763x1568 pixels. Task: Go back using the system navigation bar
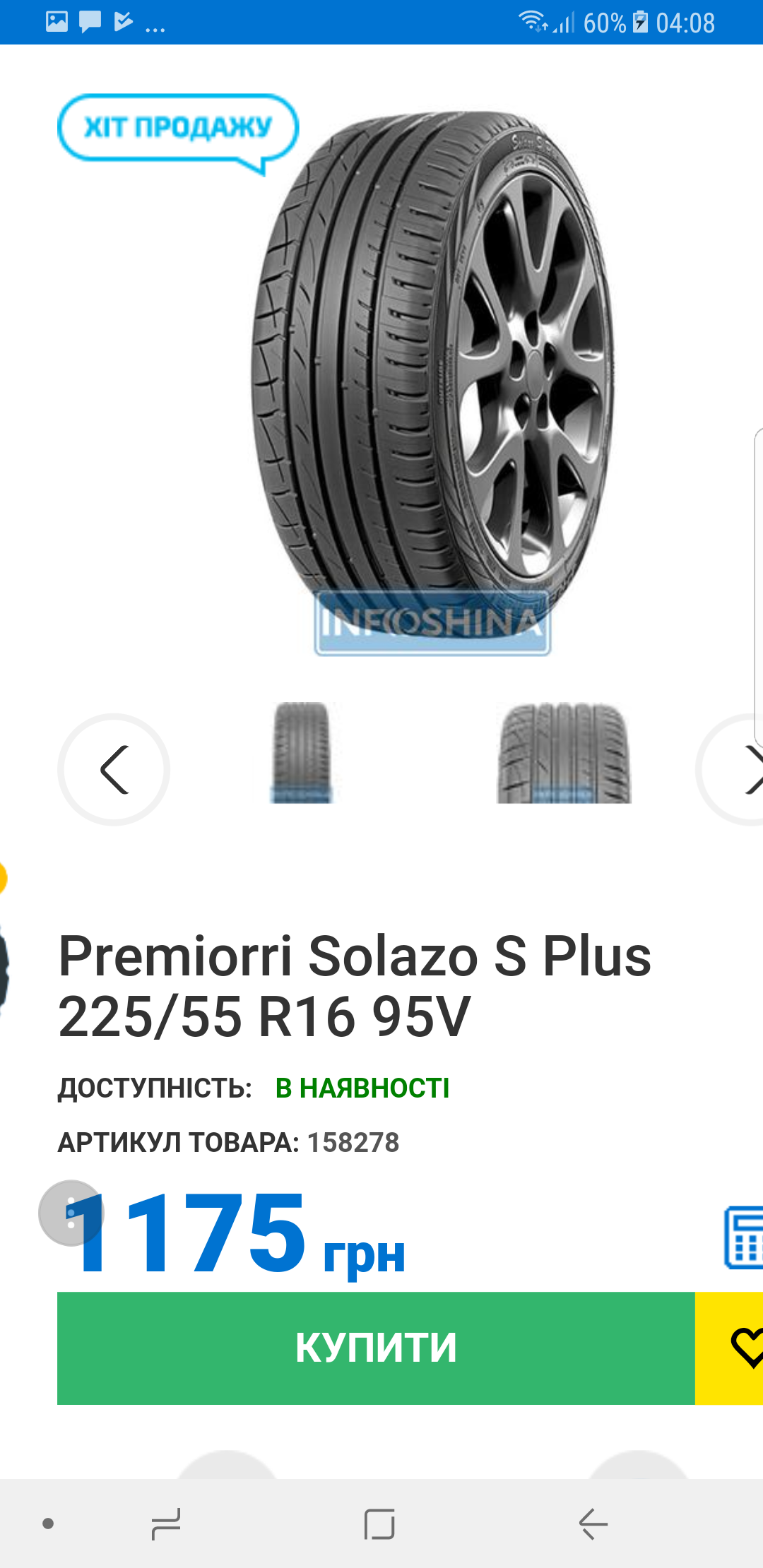593,1524
